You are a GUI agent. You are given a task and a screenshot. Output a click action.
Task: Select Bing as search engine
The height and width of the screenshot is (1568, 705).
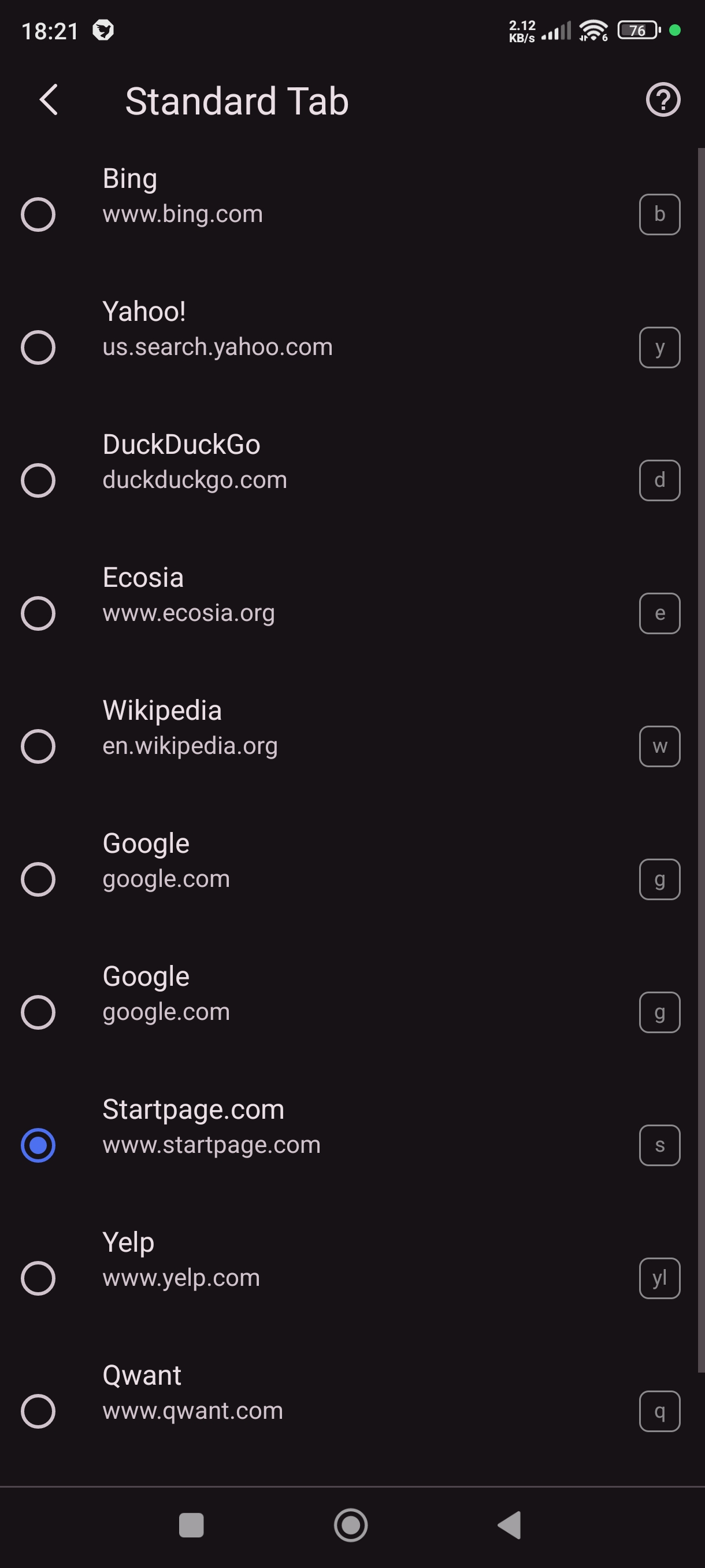coord(352,197)
